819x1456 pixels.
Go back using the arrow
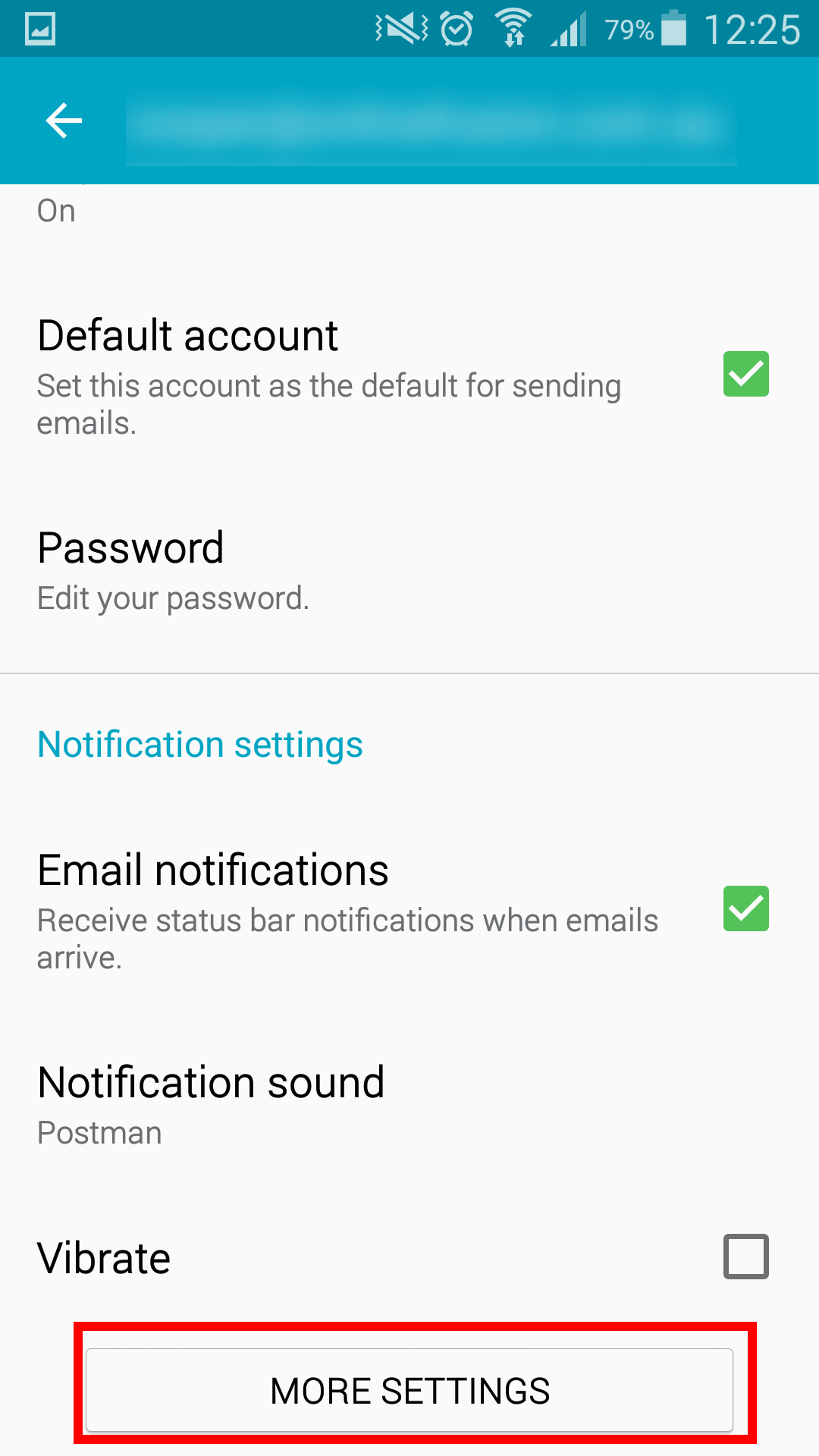click(64, 121)
